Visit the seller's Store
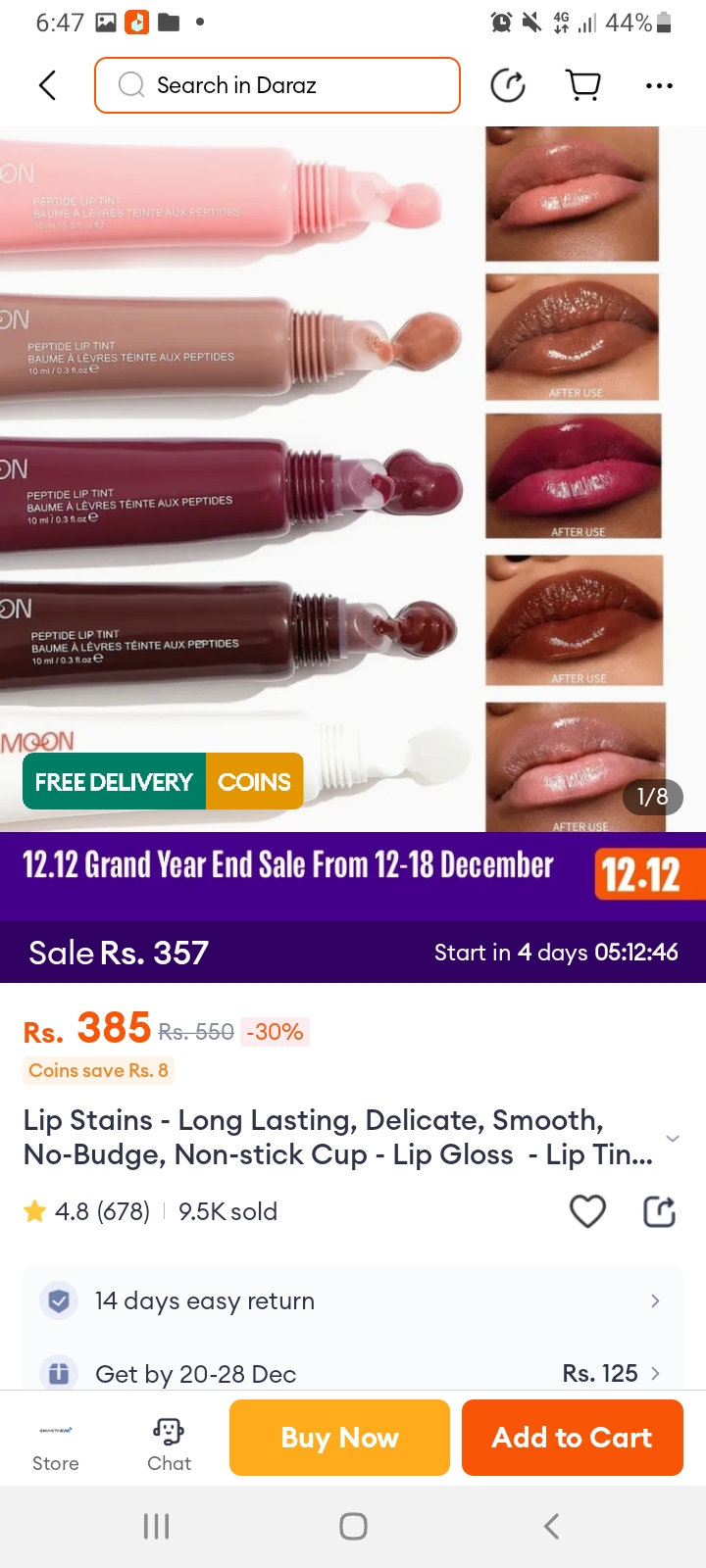 [x=56, y=1439]
